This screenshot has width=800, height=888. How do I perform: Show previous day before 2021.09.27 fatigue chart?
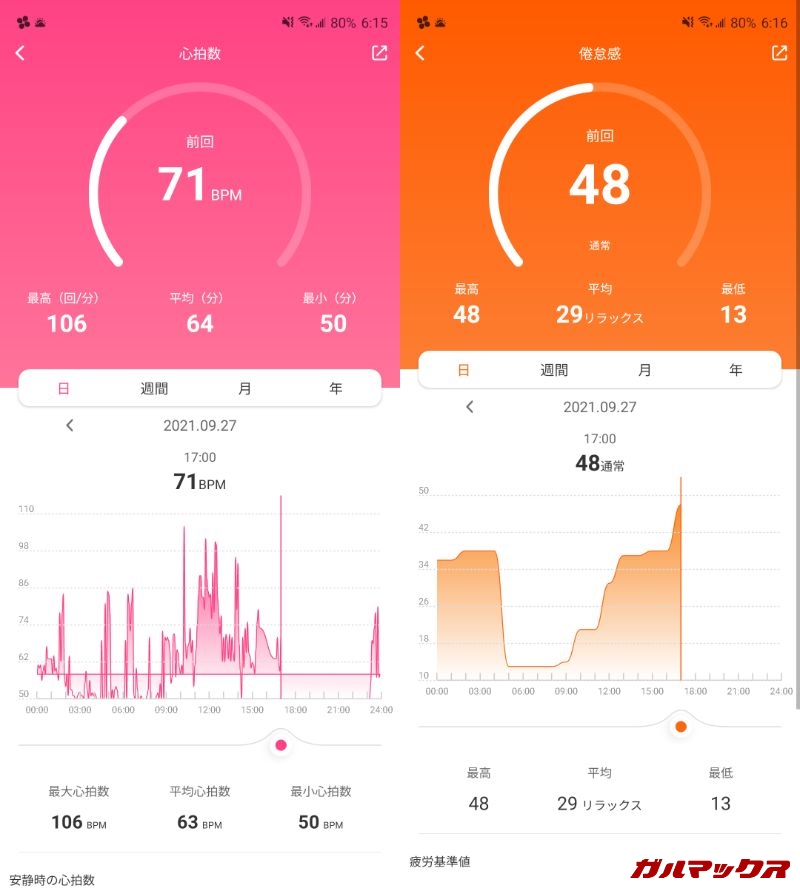[469, 407]
